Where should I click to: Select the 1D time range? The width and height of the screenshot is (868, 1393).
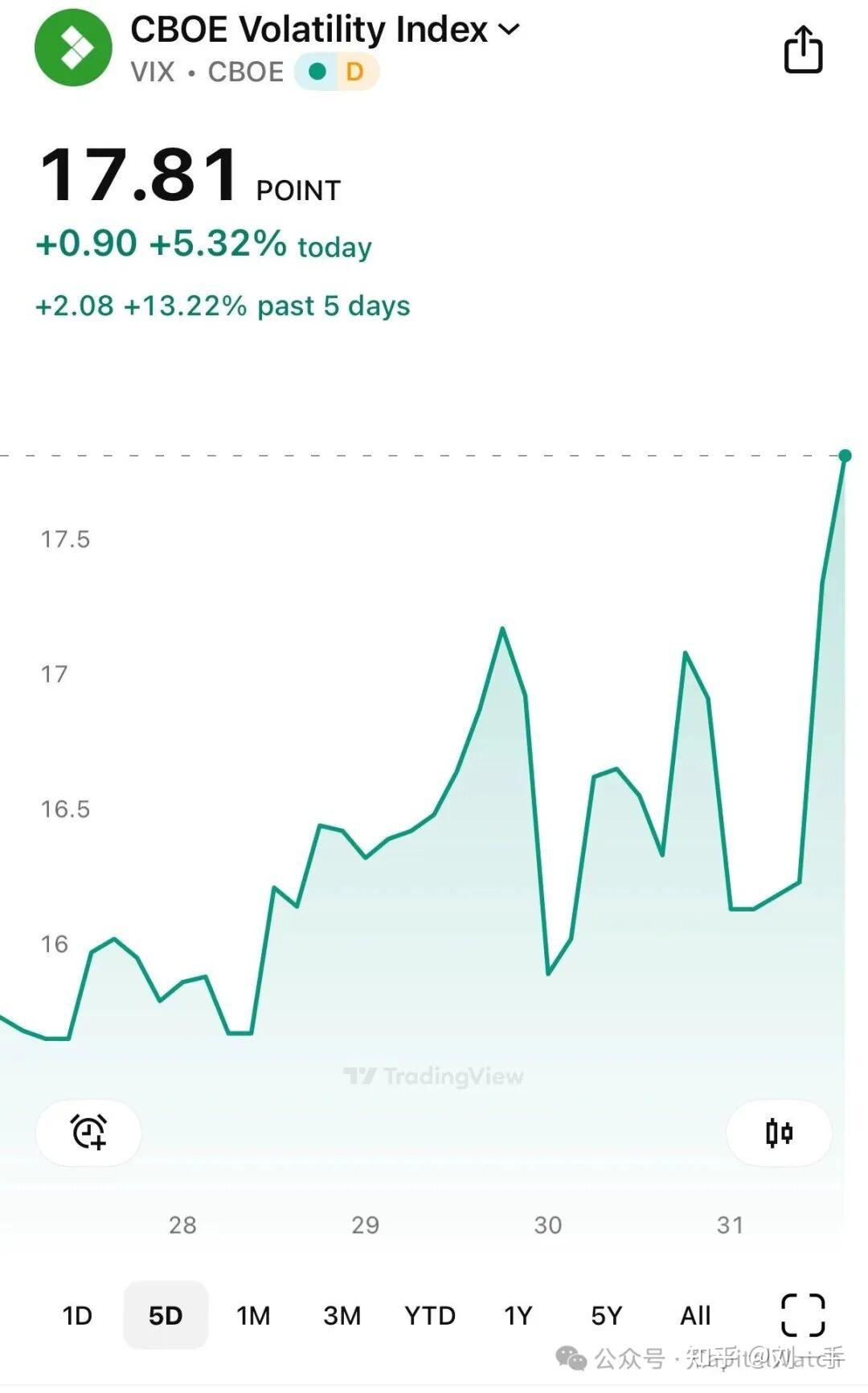pos(77,1316)
